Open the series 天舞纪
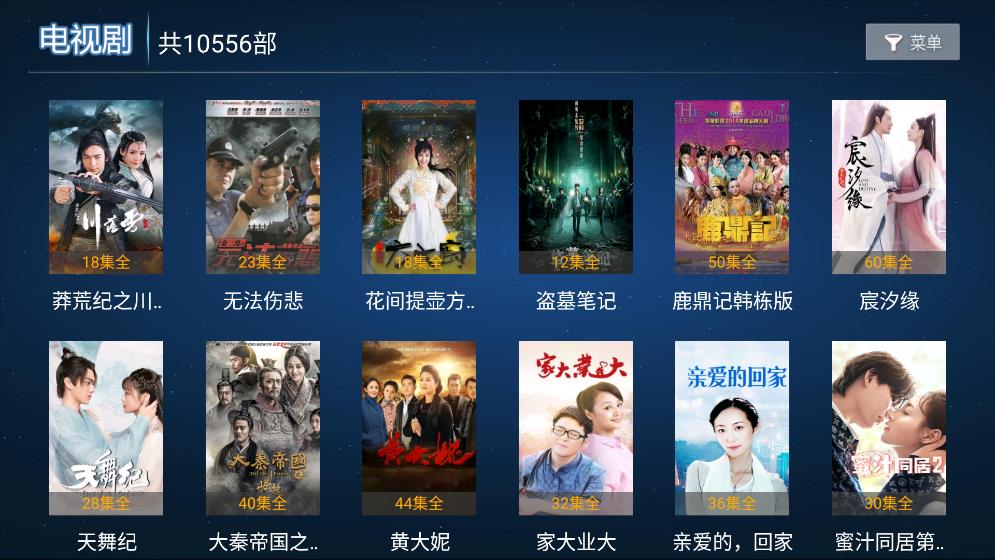The width and height of the screenshot is (995, 560). tap(106, 428)
